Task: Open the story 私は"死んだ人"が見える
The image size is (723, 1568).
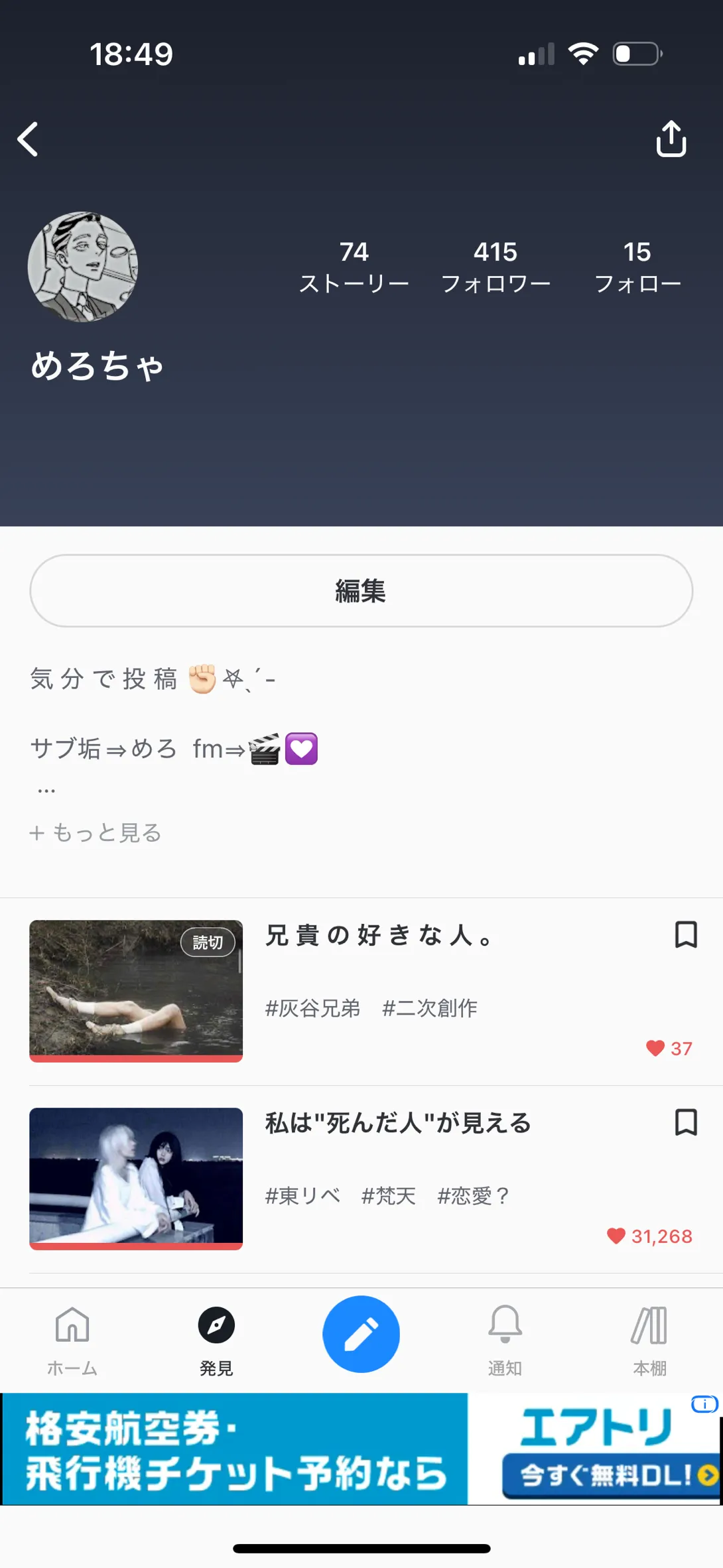Action: pos(398,1123)
